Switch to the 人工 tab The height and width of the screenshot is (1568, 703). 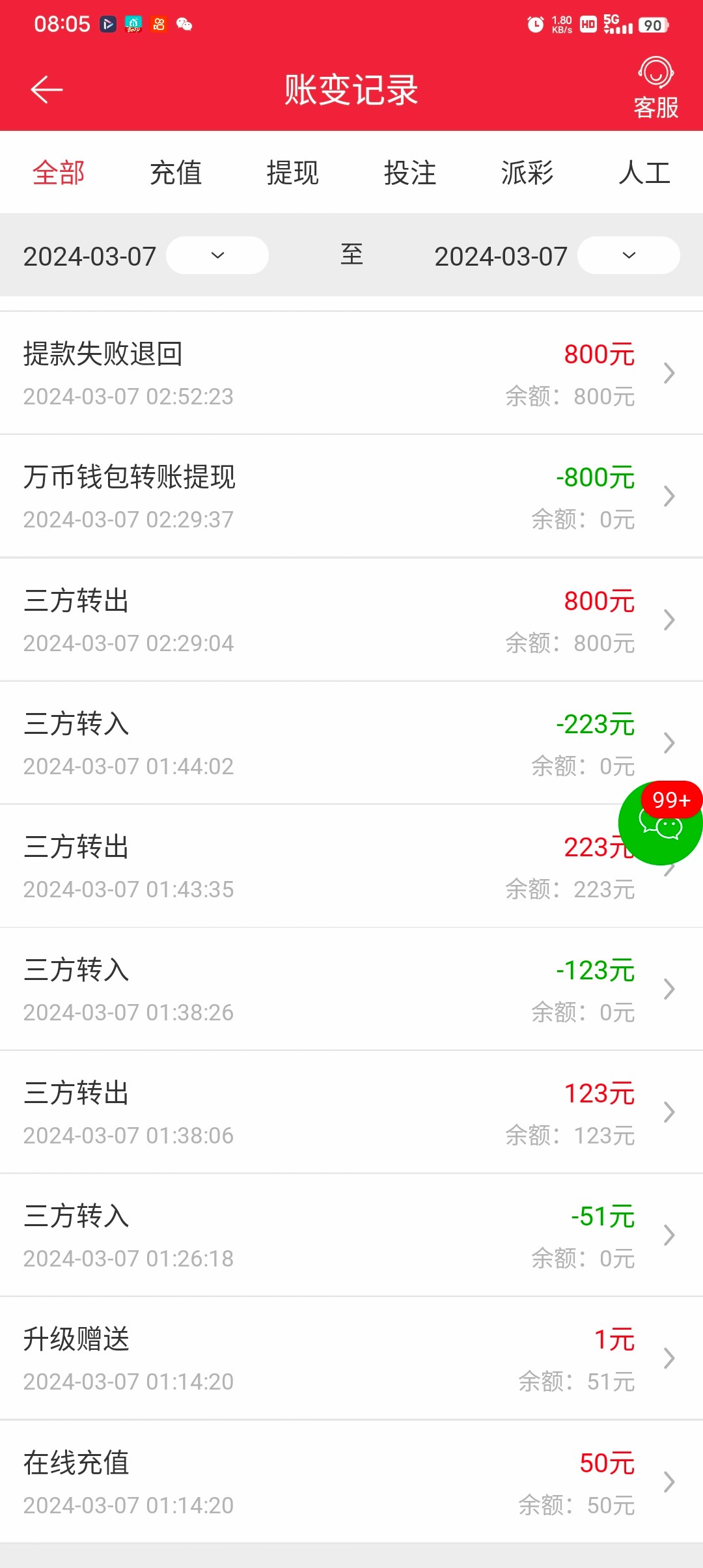click(x=644, y=173)
